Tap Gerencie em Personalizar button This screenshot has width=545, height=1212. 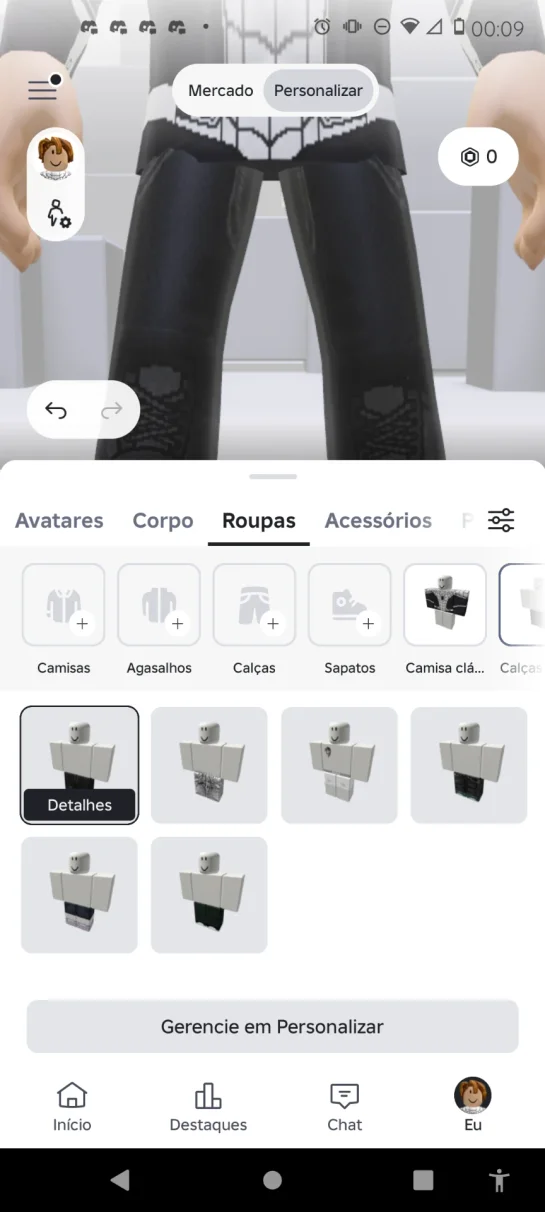(272, 1026)
